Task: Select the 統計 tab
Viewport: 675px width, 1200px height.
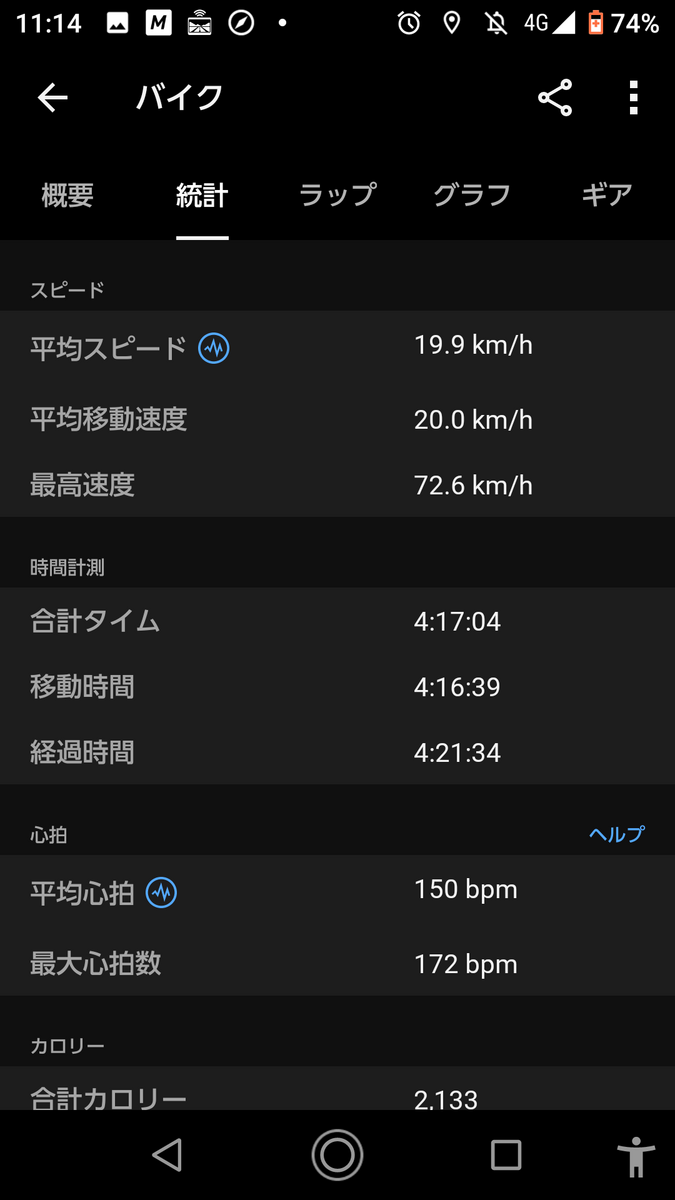Action: [x=202, y=195]
